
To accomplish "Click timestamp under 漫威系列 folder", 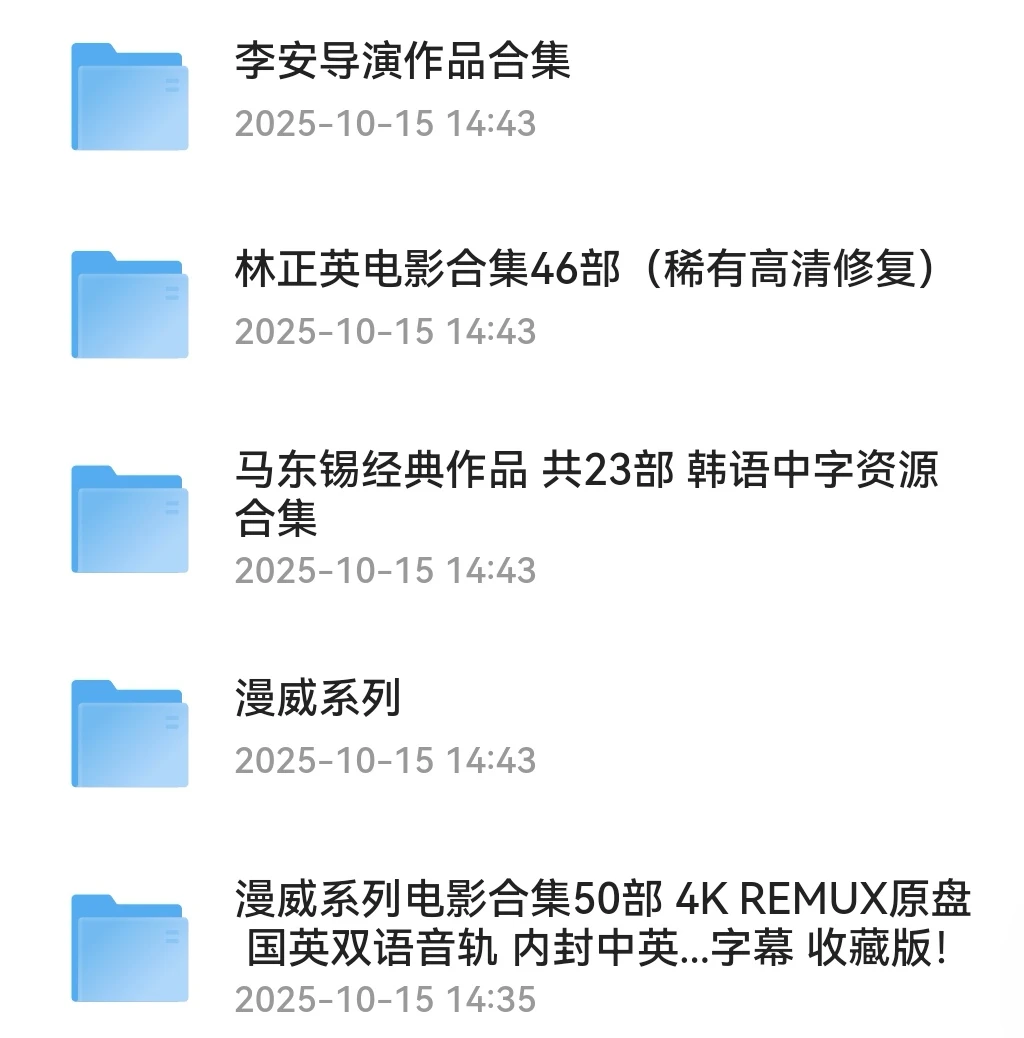I will coord(385,760).
